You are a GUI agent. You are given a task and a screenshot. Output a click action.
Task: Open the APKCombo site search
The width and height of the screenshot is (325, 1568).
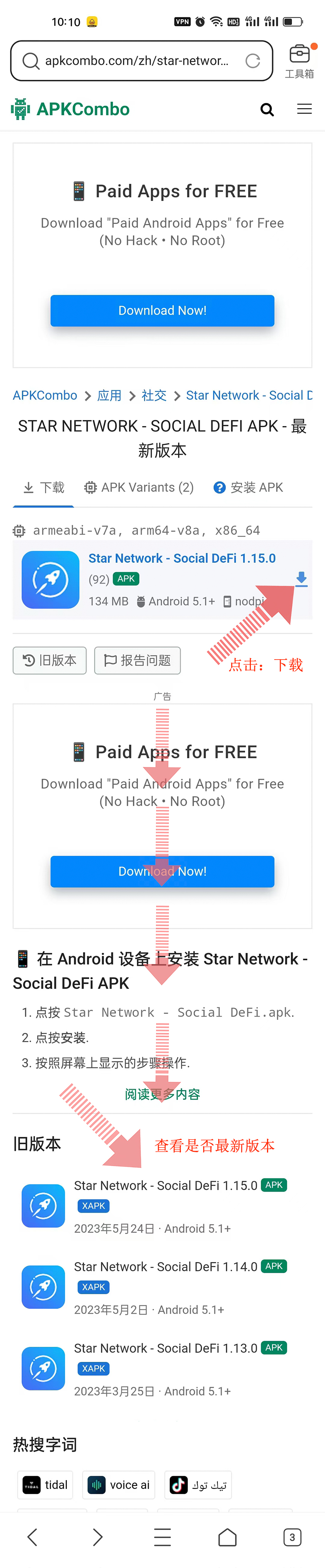[x=267, y=109]
